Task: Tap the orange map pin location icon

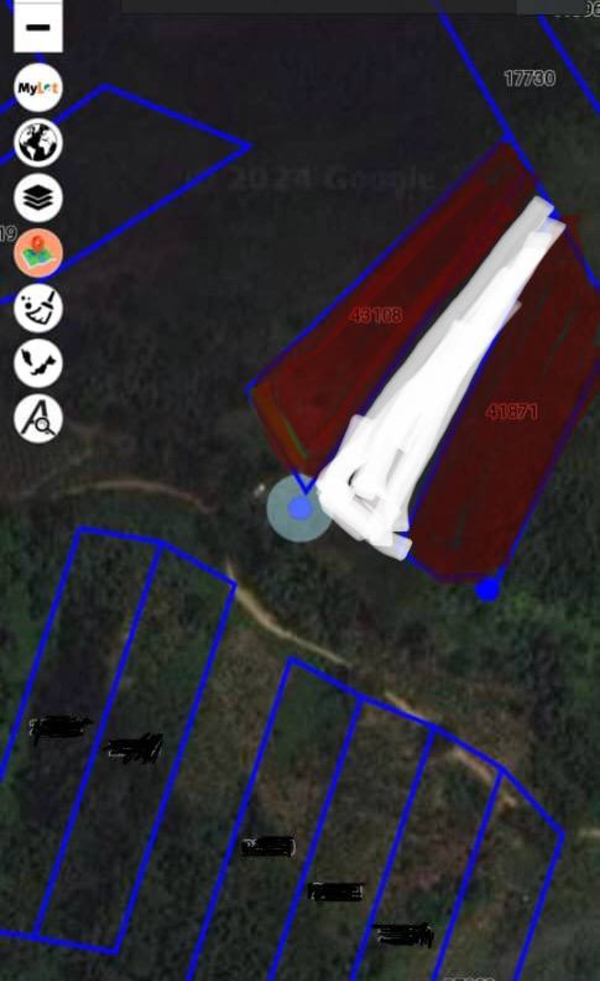Action: click(38, 253)
